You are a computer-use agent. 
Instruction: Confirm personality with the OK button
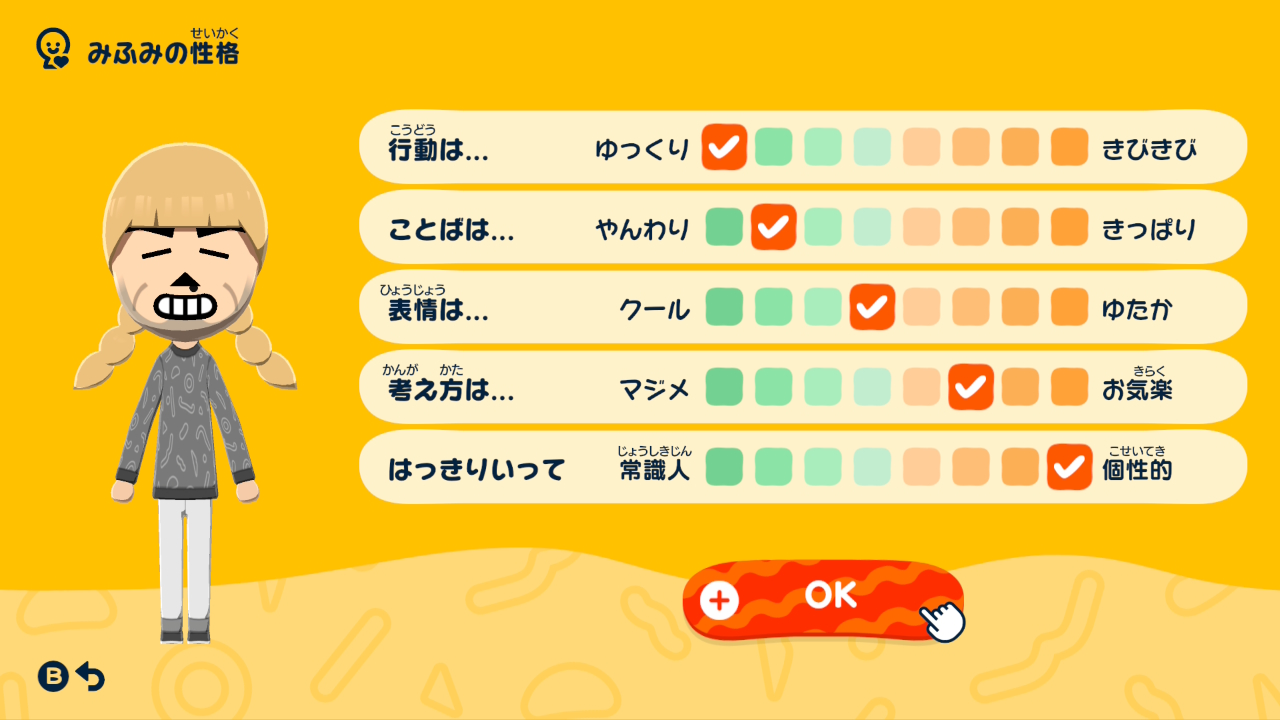(822, 598)
